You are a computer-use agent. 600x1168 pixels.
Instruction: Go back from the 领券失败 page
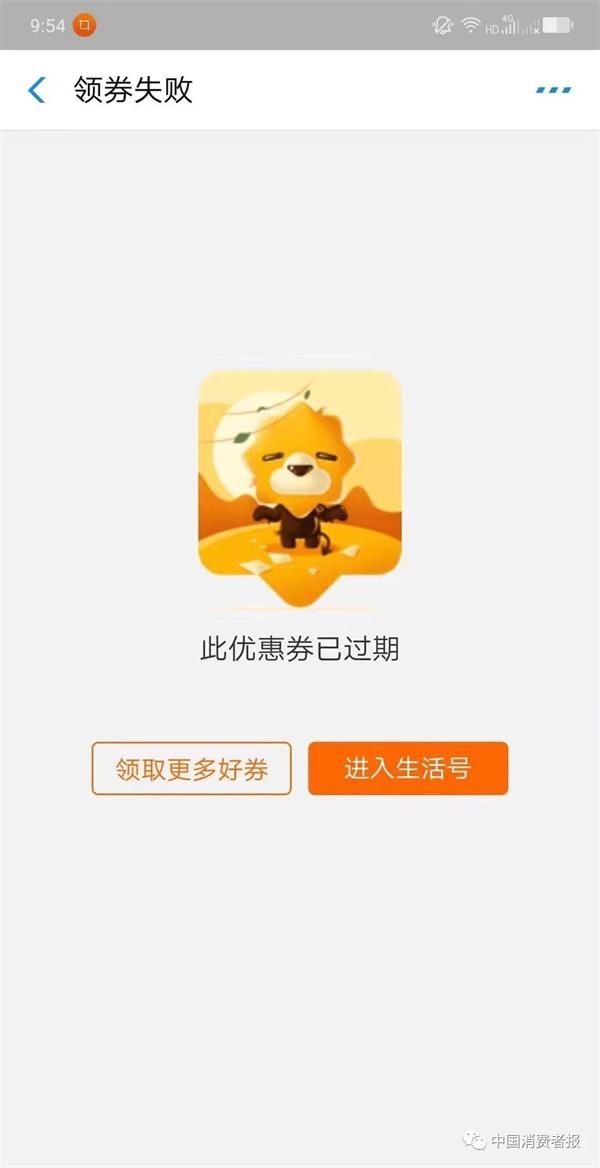pyautogui.click(x=37, y=90)
